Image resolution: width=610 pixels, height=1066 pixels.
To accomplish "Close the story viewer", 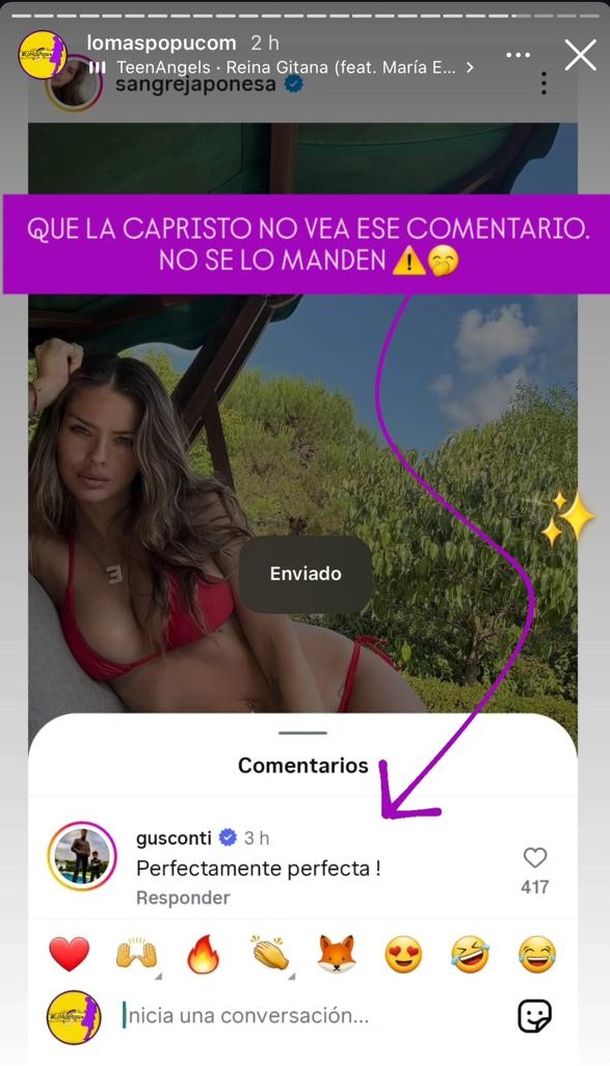I will point(580,54).
